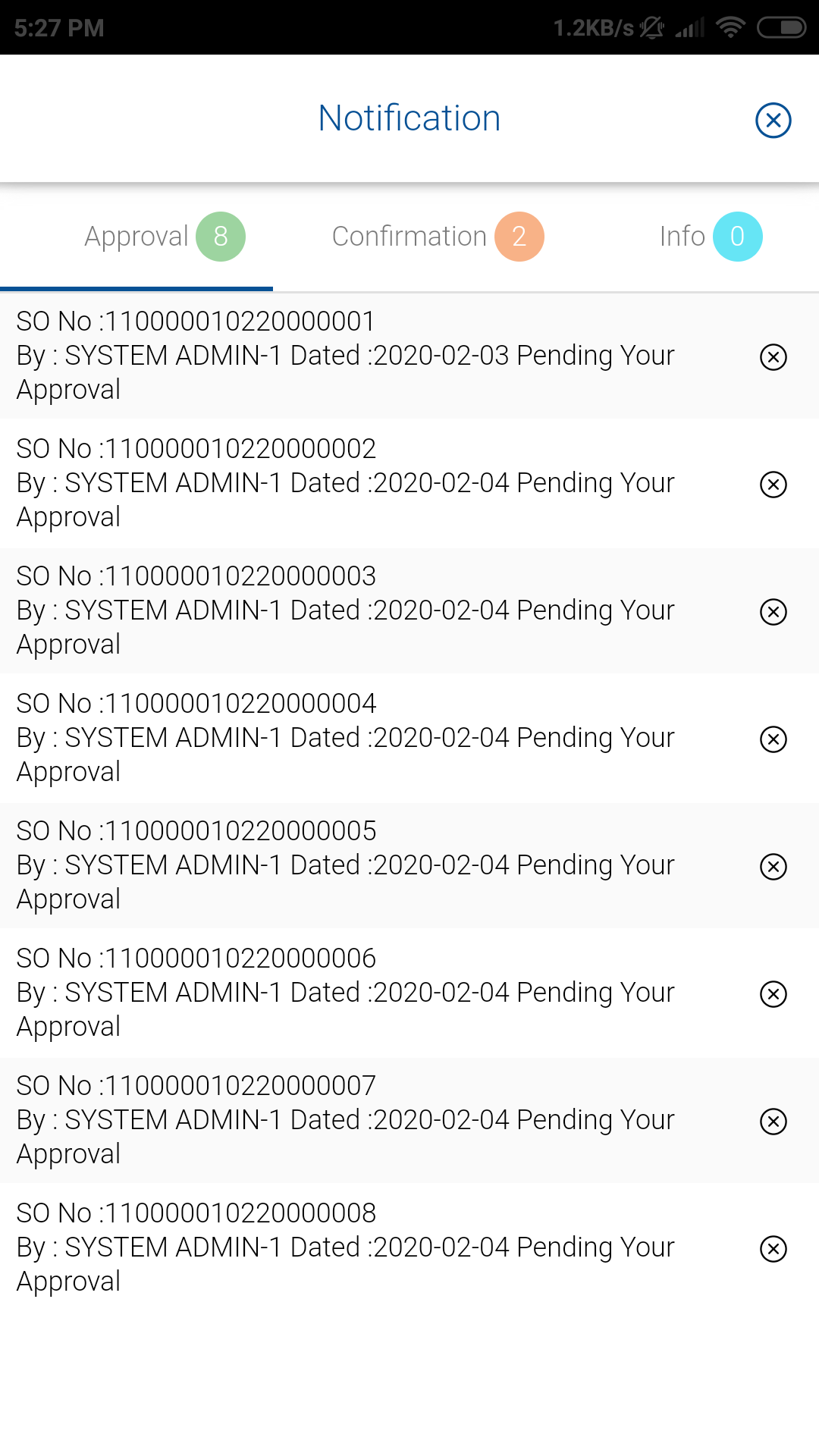Open sales order 110000010220000006 notification
The image size is (819, 1456).
(346, 992)
